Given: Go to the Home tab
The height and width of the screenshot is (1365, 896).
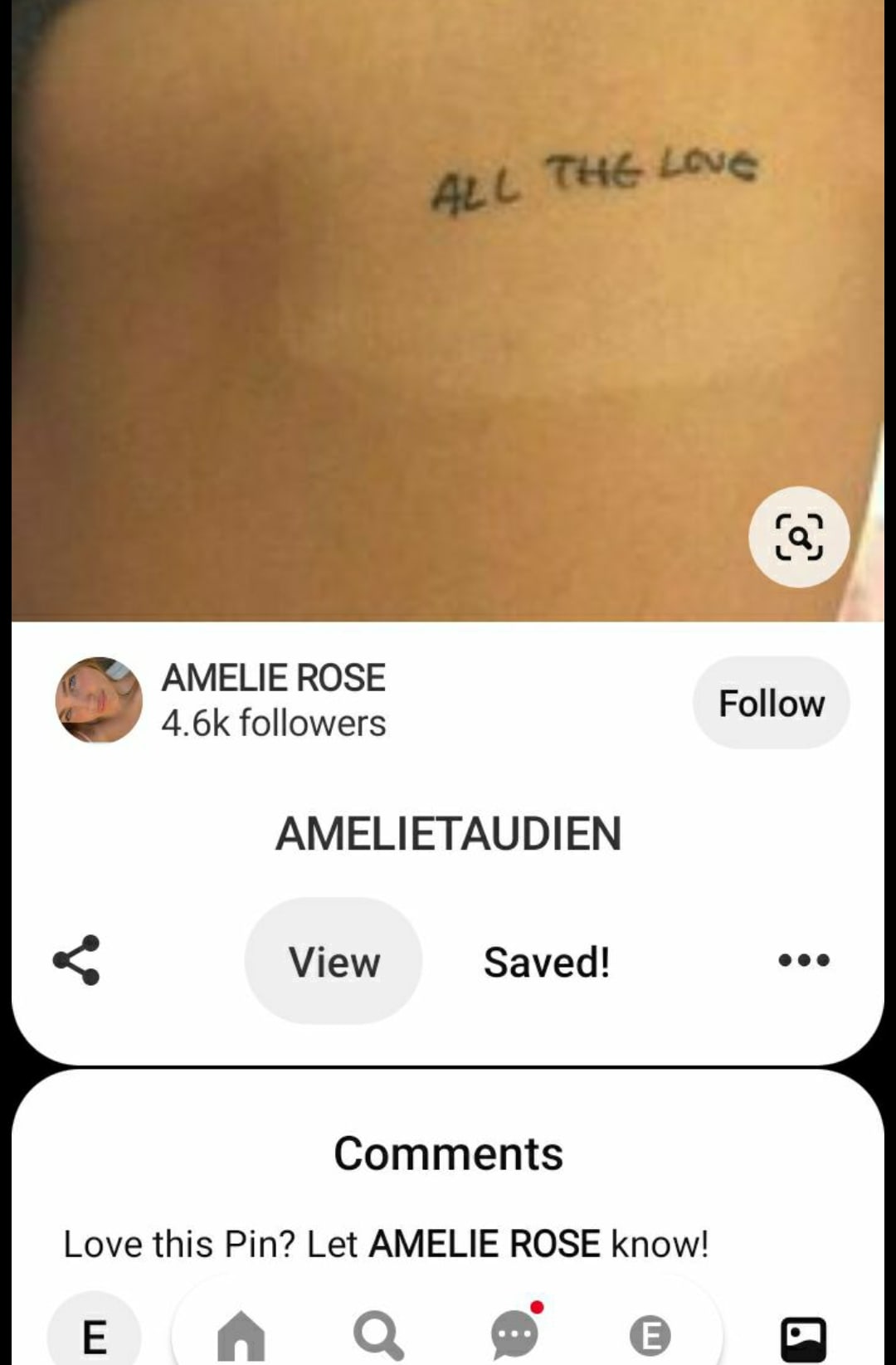Looking at the screenshot, I should [x=241, y=1335].
